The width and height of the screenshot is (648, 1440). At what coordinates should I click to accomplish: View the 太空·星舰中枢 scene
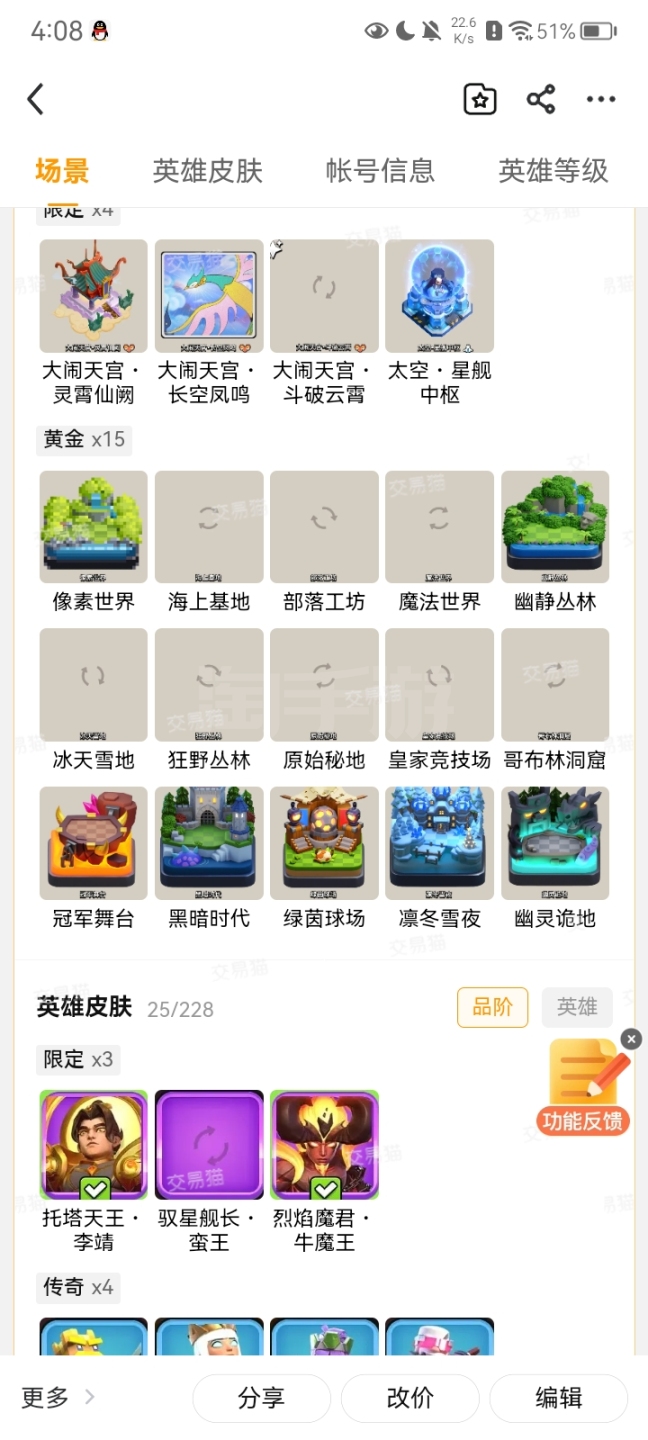coord(439,296)
